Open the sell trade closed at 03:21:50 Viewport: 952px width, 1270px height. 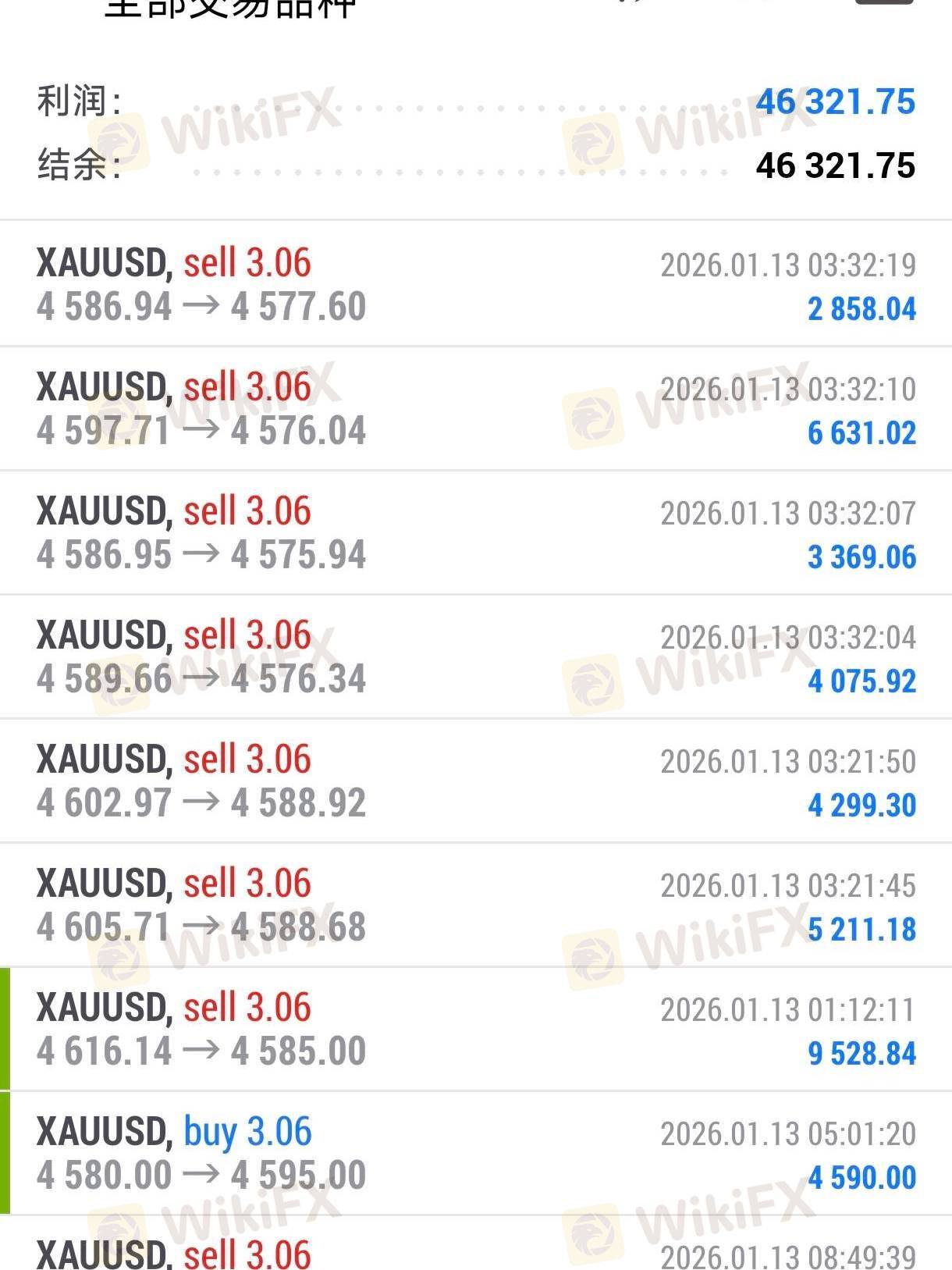476,781
